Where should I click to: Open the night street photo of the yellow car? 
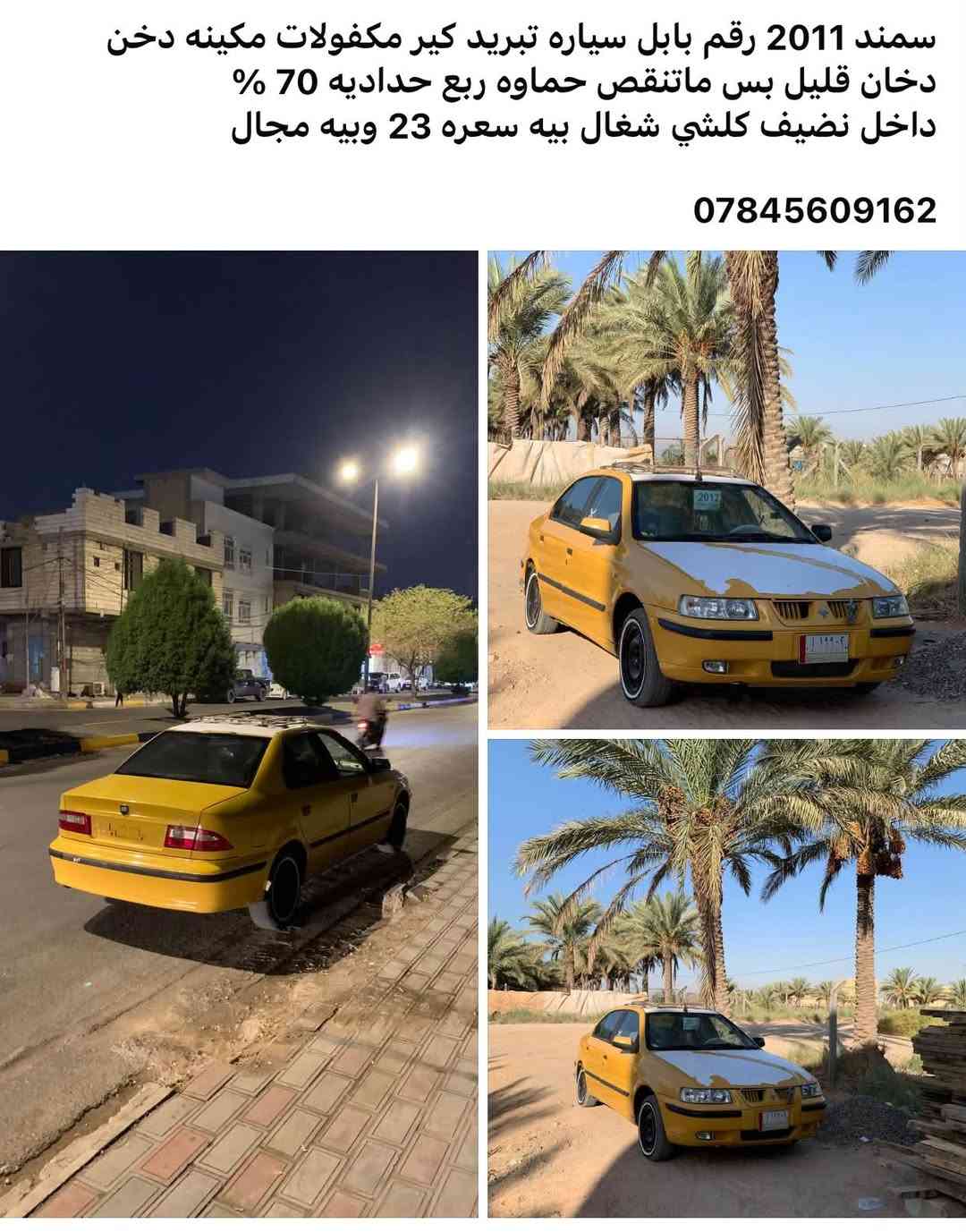[x=239, y=734]
